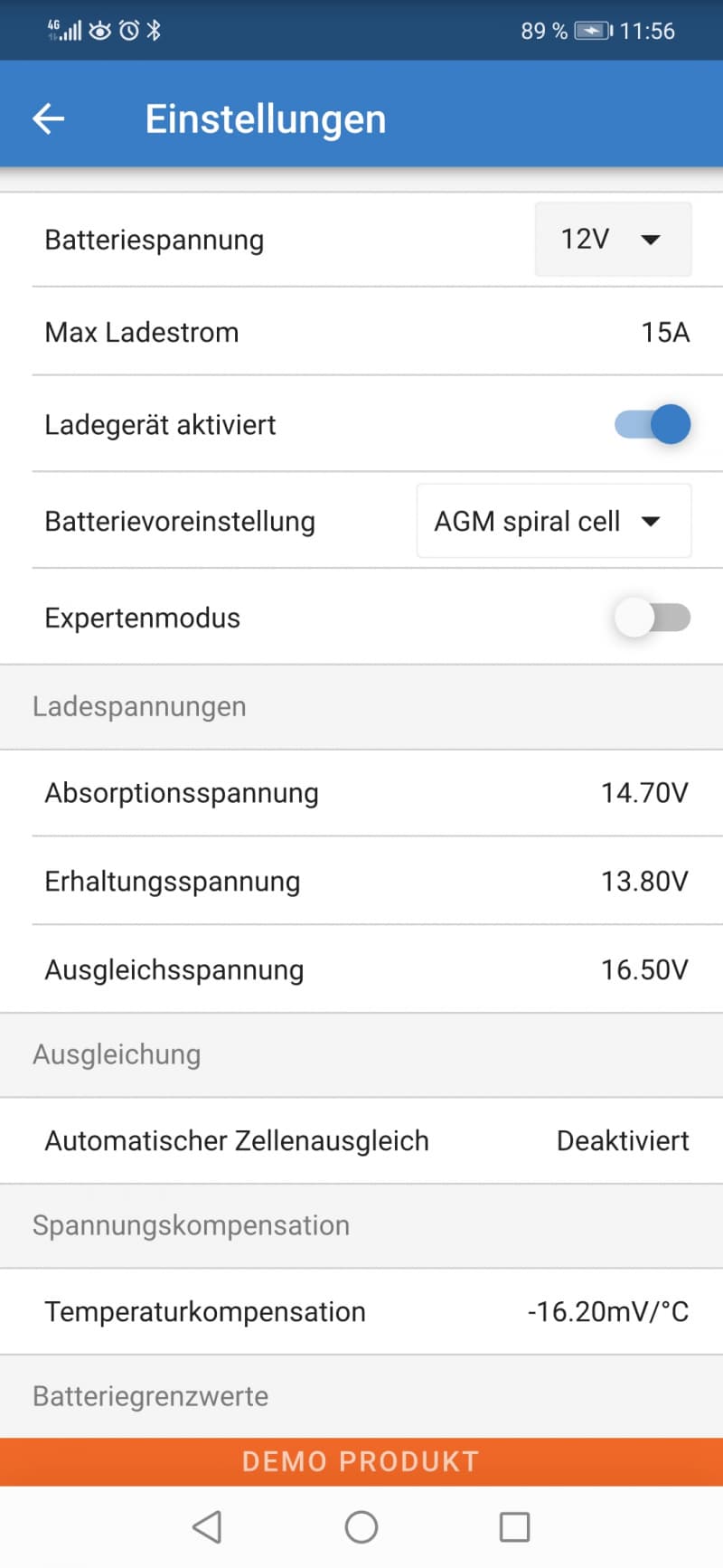Open recent apps from navigation bar
The height and width of the screenshot is (1568, 723).
(514, 1527)
